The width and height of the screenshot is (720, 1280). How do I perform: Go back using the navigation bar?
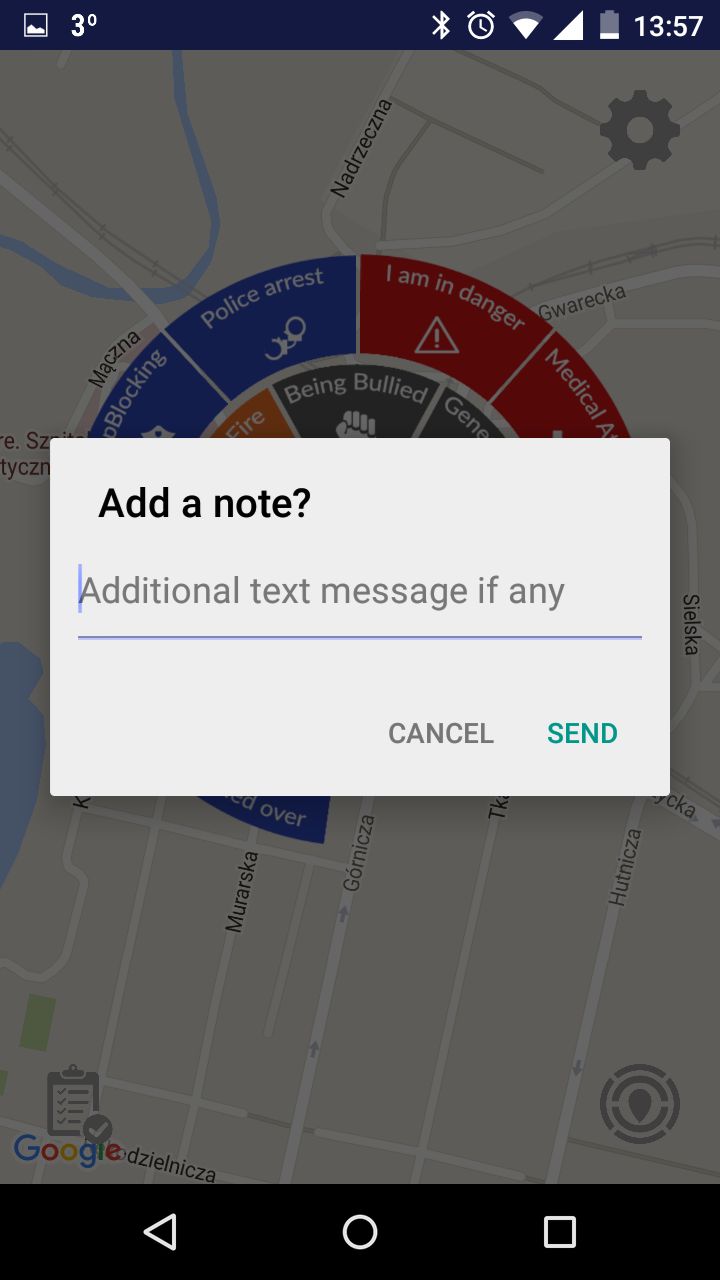tap(160, 1232)
